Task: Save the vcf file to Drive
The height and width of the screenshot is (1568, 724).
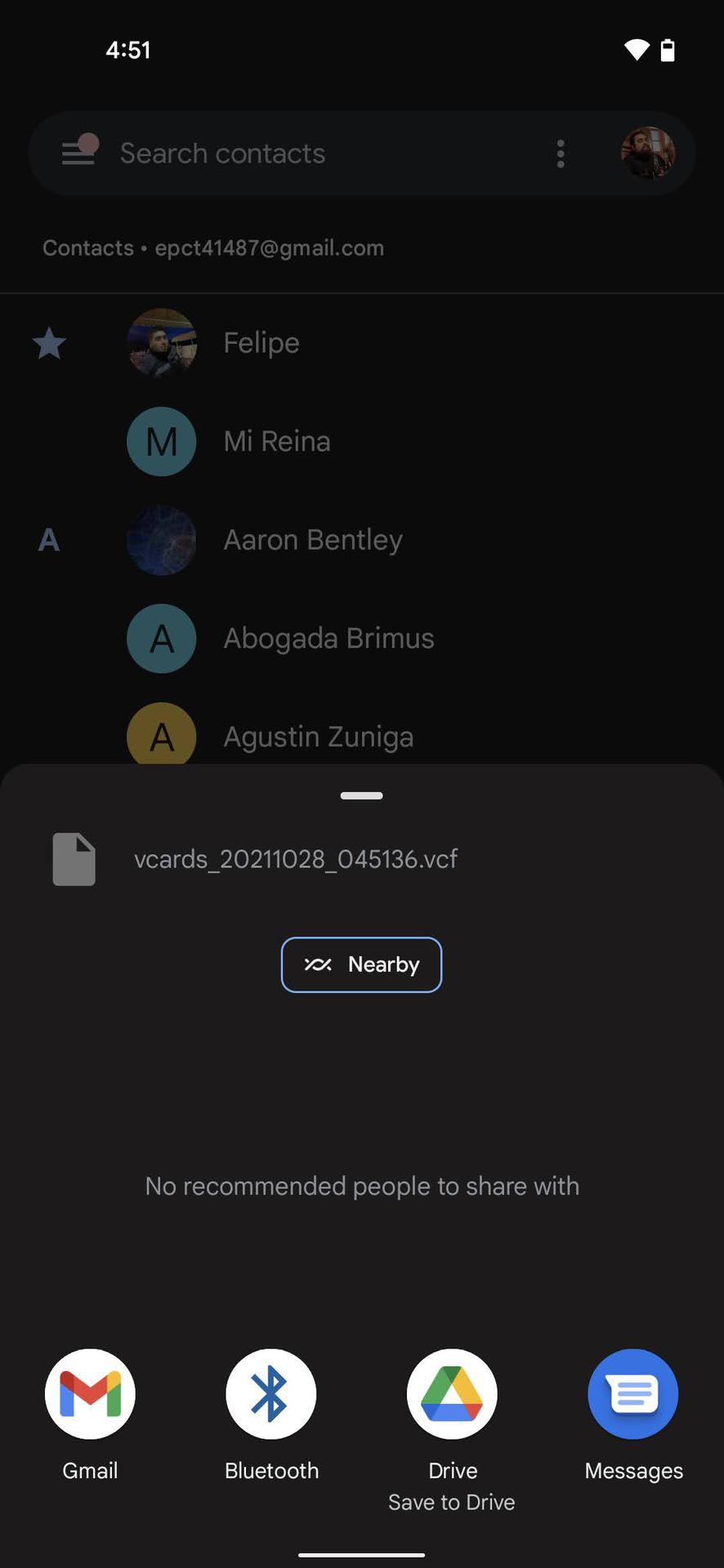Action: pyautogui.click(x=452, y=1394)
